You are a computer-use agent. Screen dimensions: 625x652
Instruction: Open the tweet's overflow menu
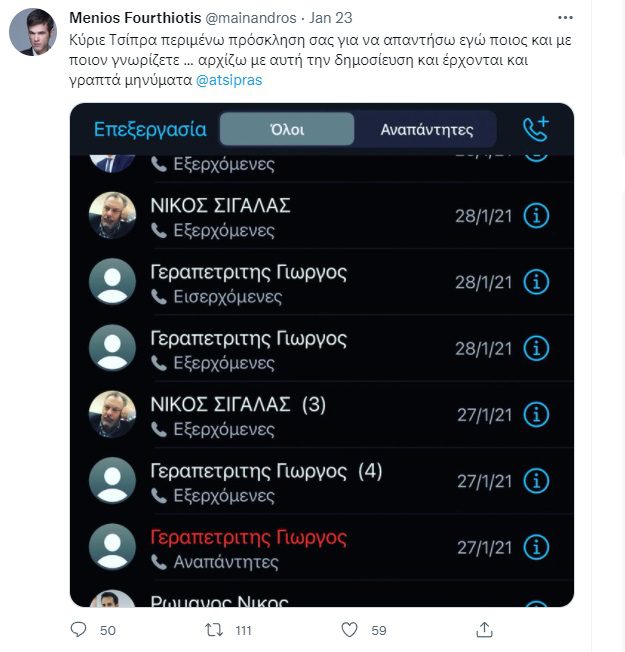(x=594, y=17)
